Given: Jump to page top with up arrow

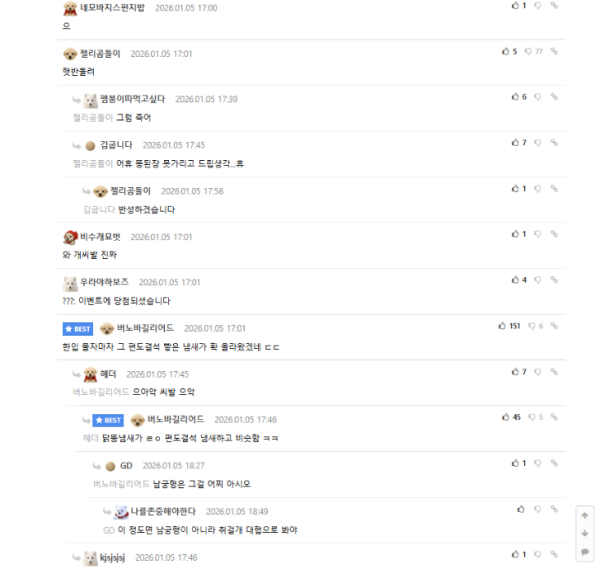Looking at the screenshot, I should (584, 515).
